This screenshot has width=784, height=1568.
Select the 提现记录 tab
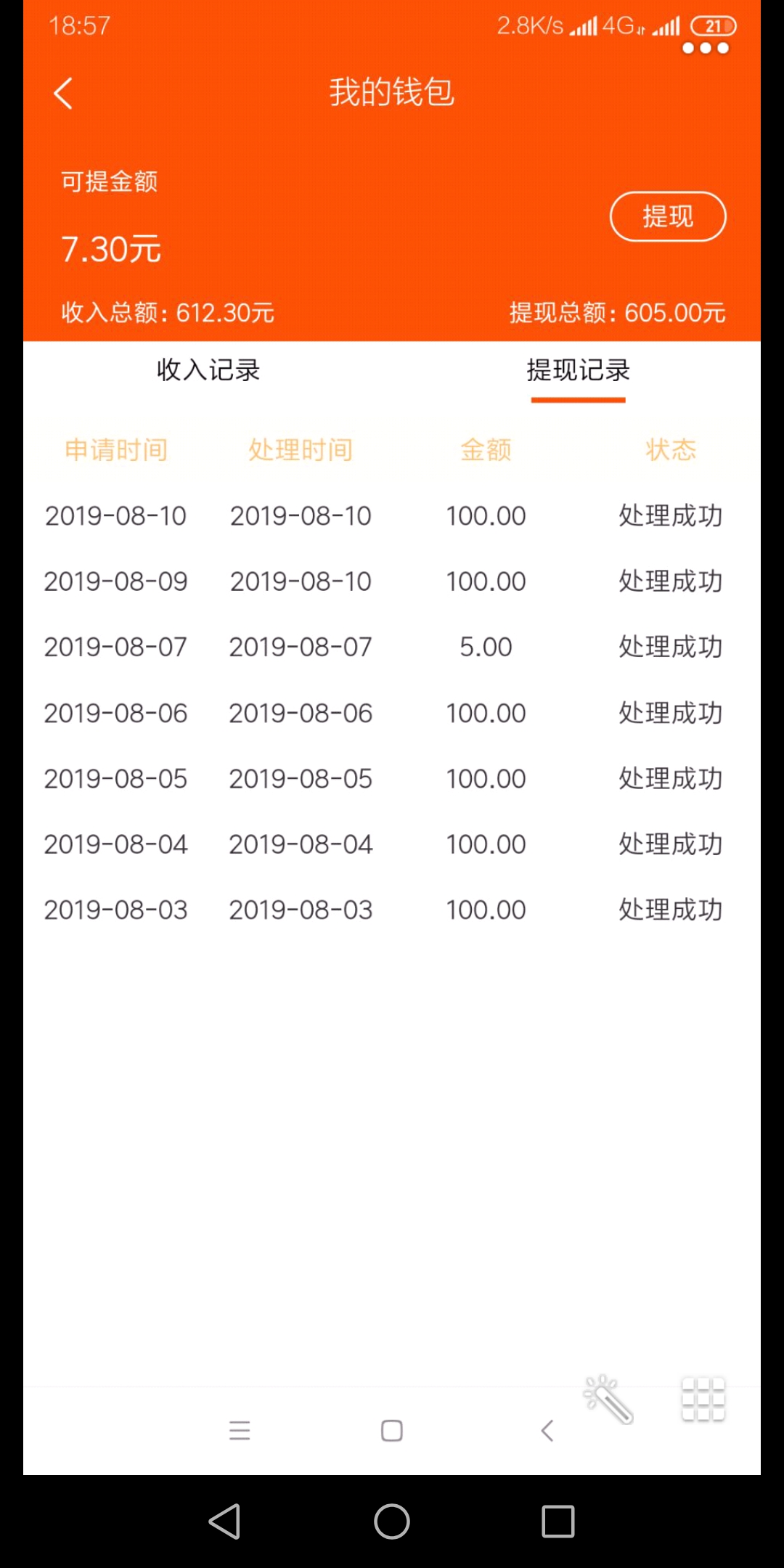(x=578, y=370)
